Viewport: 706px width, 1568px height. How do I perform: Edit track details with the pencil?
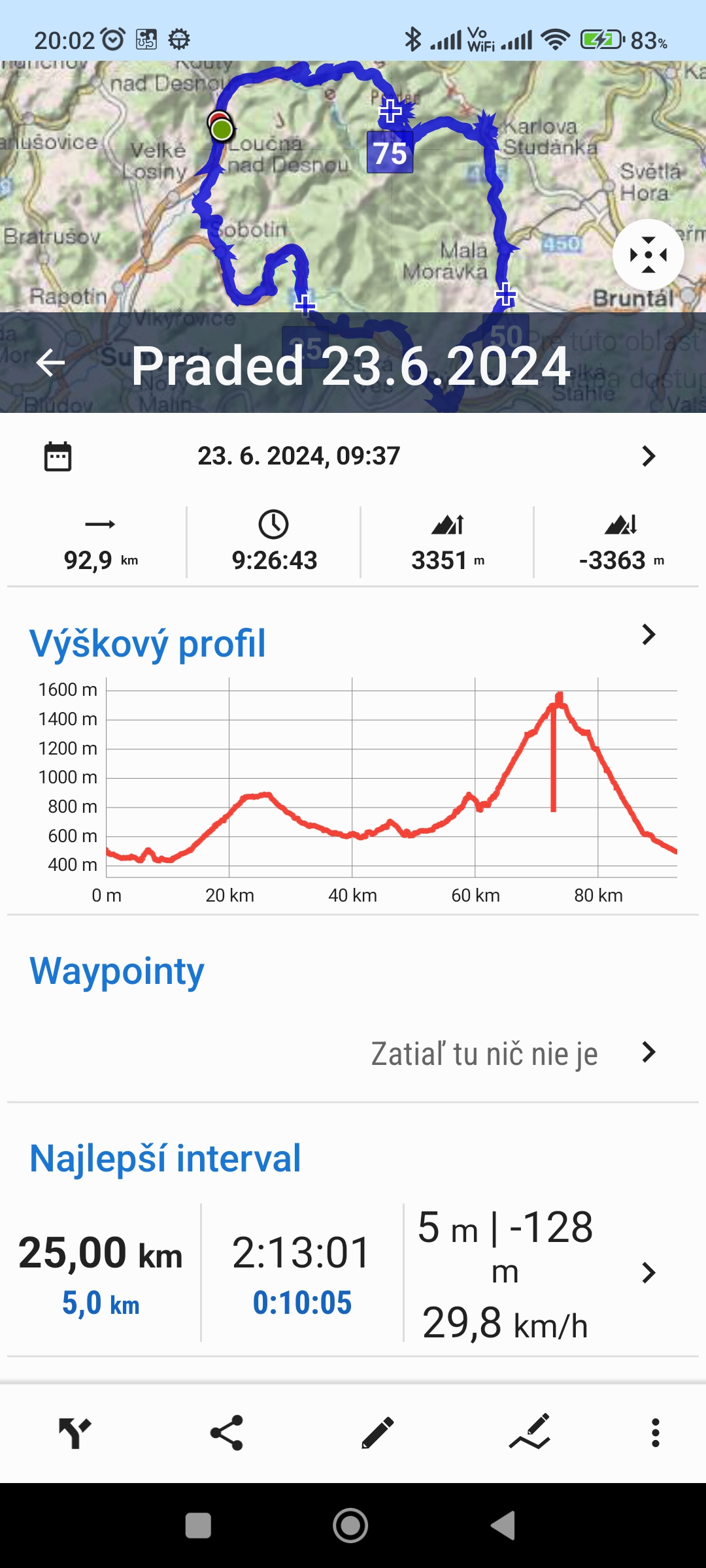pos(378,1433)
